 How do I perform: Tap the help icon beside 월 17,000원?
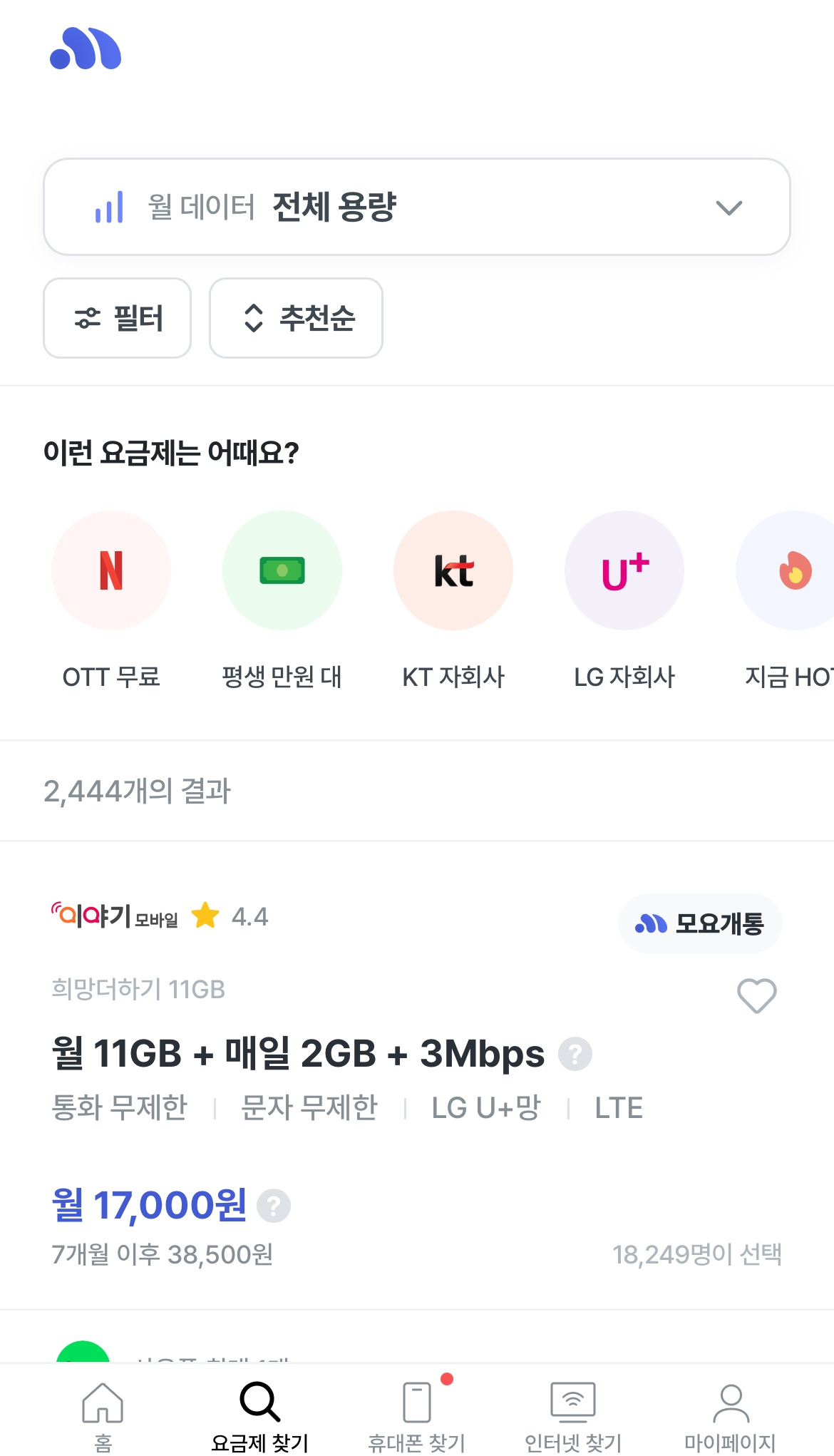[274, 1206]
